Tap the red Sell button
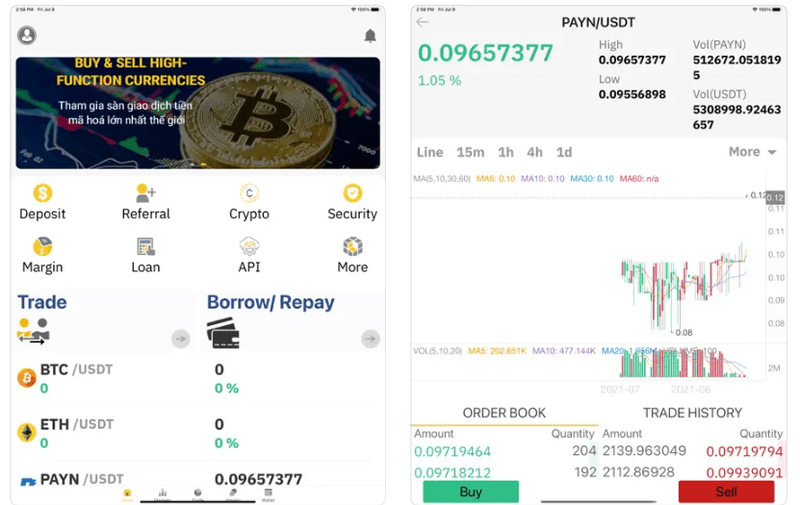Screen dimensions: 800x505 click(x=726, y=491)
